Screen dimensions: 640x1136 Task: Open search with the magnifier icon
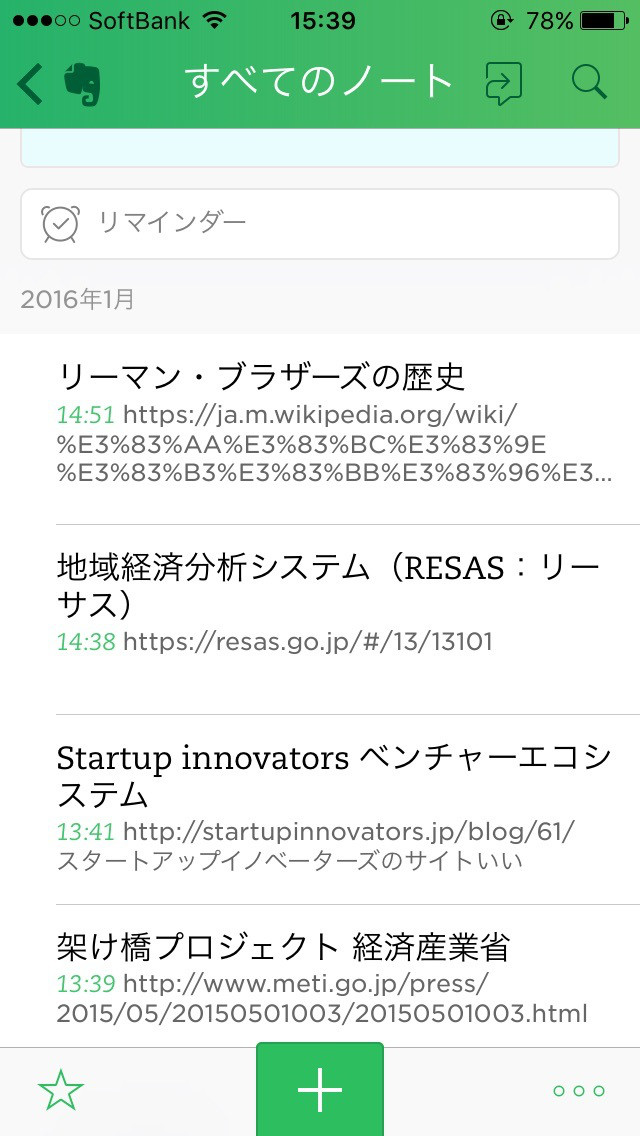click(589, 82)
